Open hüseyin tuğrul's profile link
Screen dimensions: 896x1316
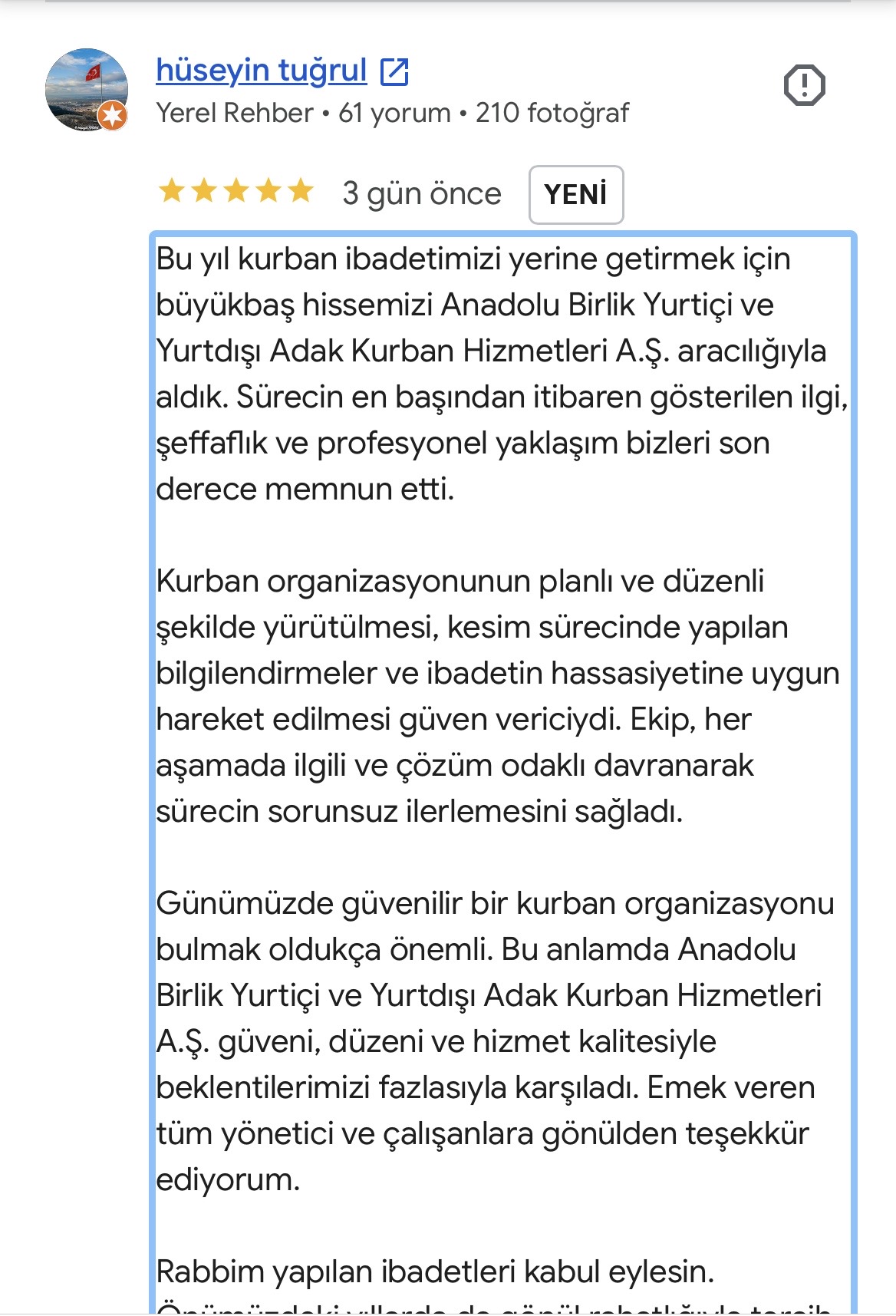click(x=282, y=71)
